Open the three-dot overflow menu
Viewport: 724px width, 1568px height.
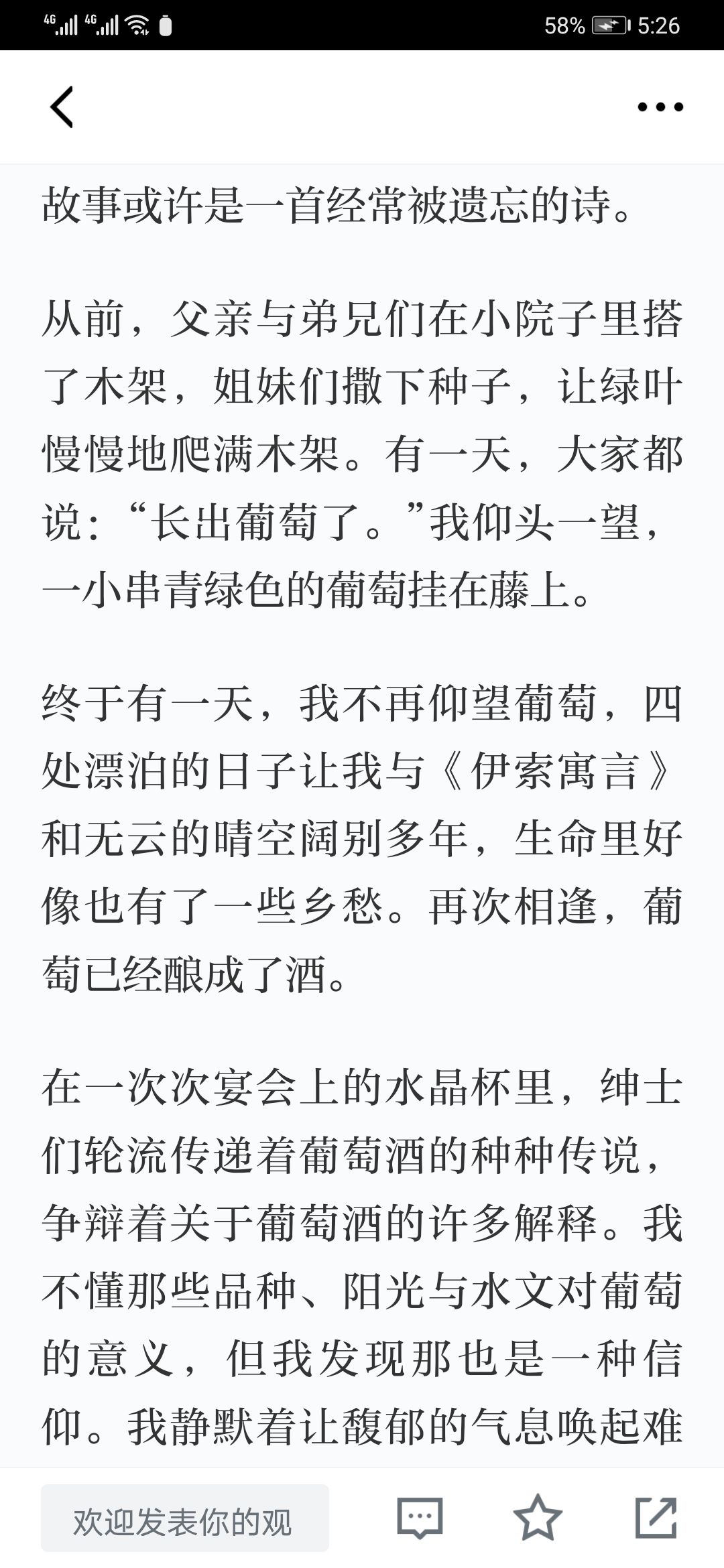point(660,107)
